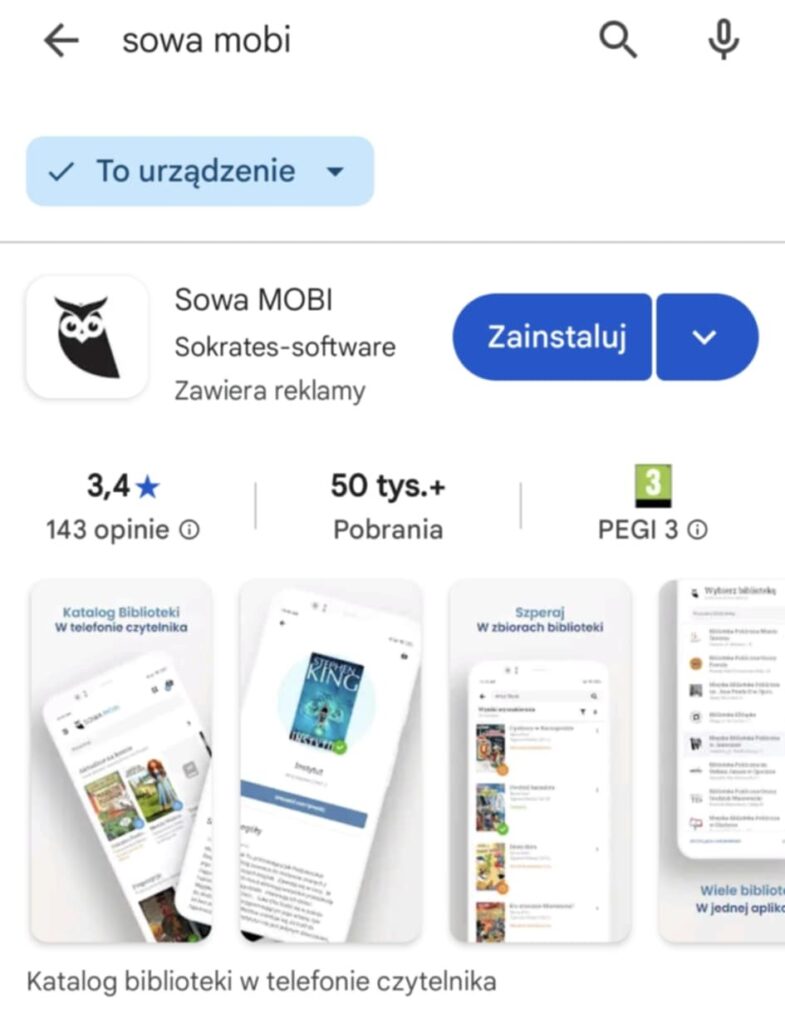Go back from search results
Image resolution: width=785 pixels, height=1024 pixels.
point(61,41)
